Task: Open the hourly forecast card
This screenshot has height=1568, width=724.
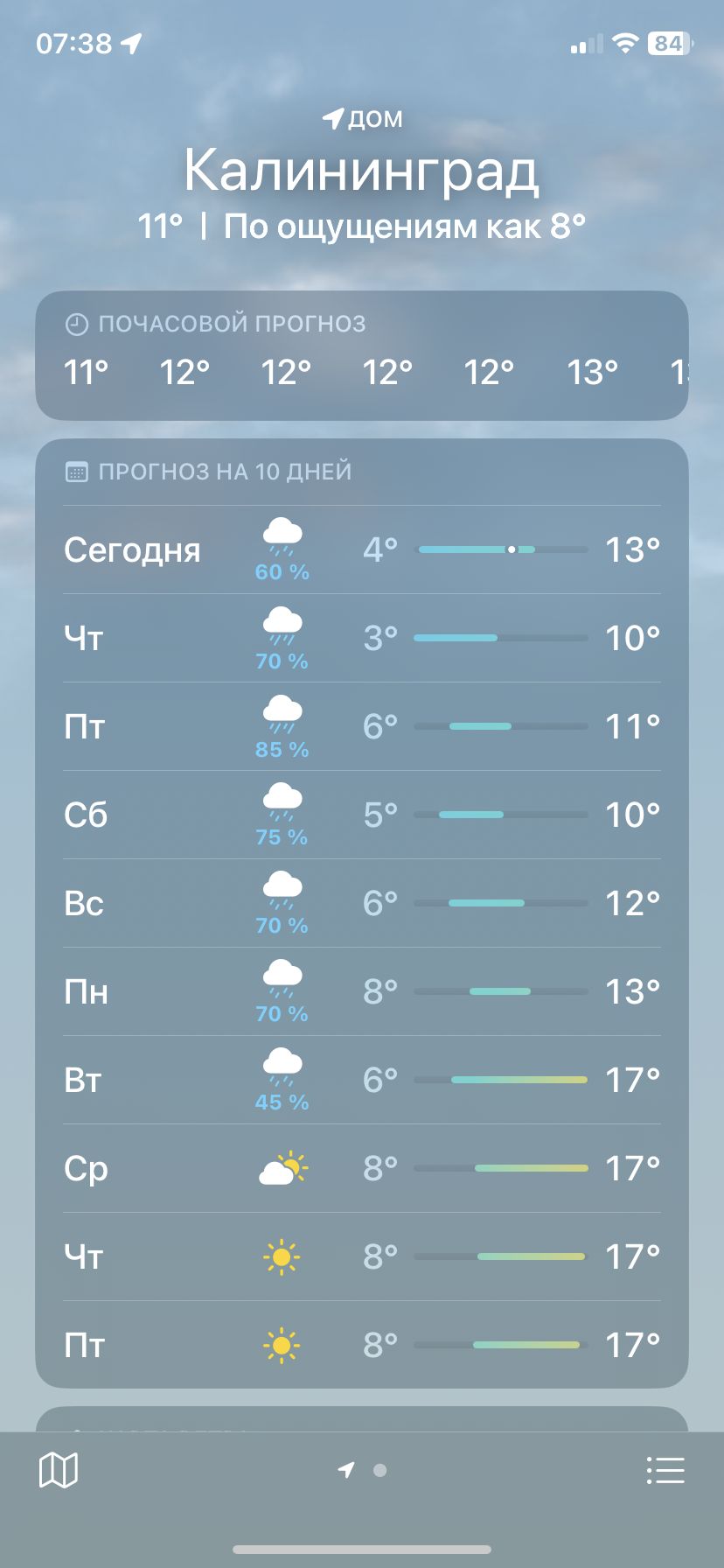Action: click(x=362, y=355)
